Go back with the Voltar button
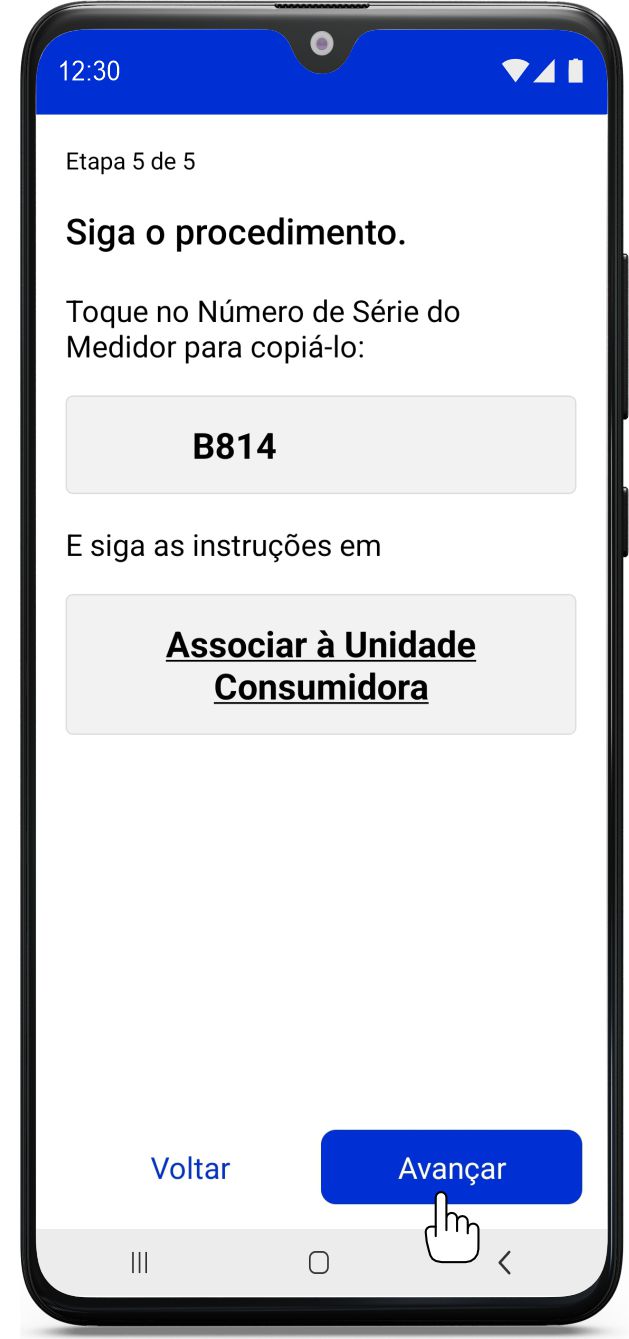 tap(190, 1168)
